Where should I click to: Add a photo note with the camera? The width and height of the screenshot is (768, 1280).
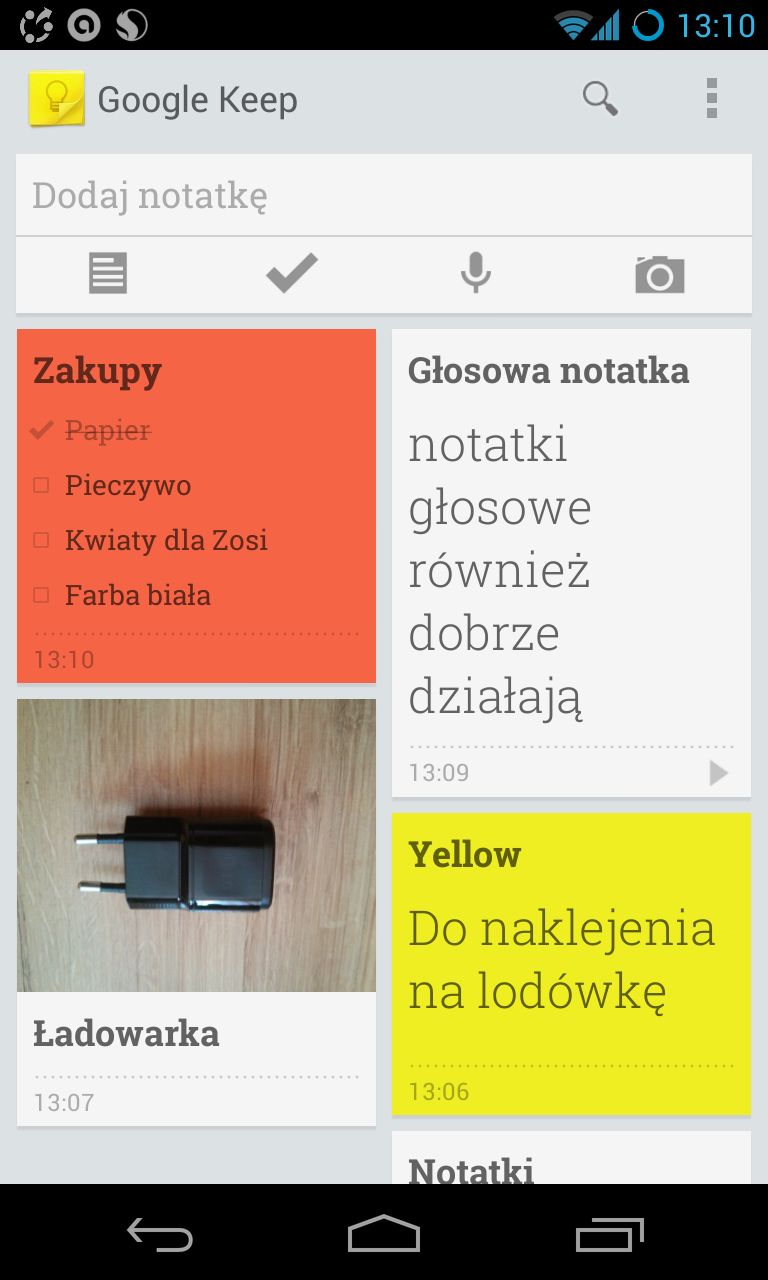tap(659, 272)
